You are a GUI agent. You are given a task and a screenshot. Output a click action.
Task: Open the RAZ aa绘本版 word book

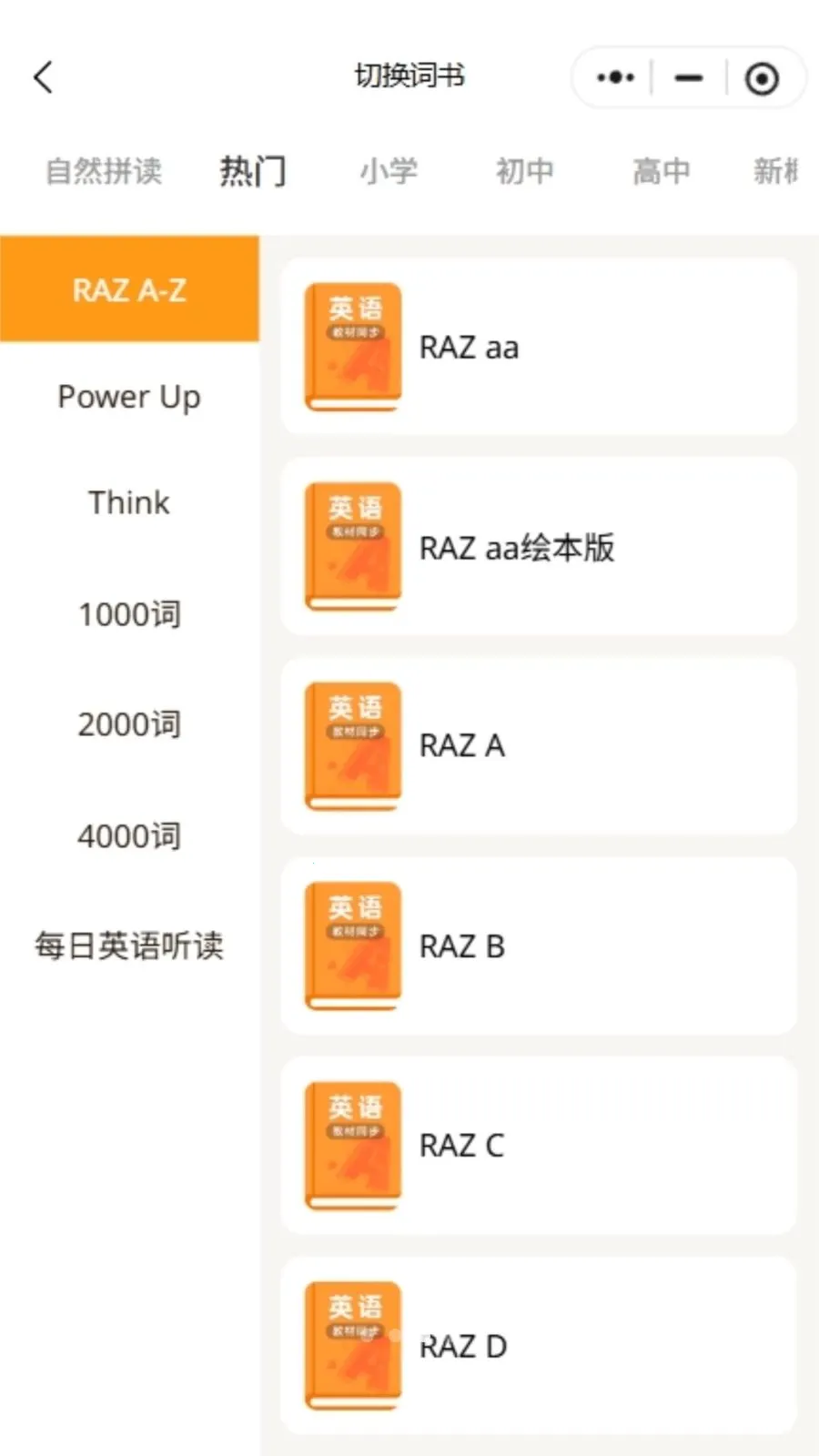point(539,547)
